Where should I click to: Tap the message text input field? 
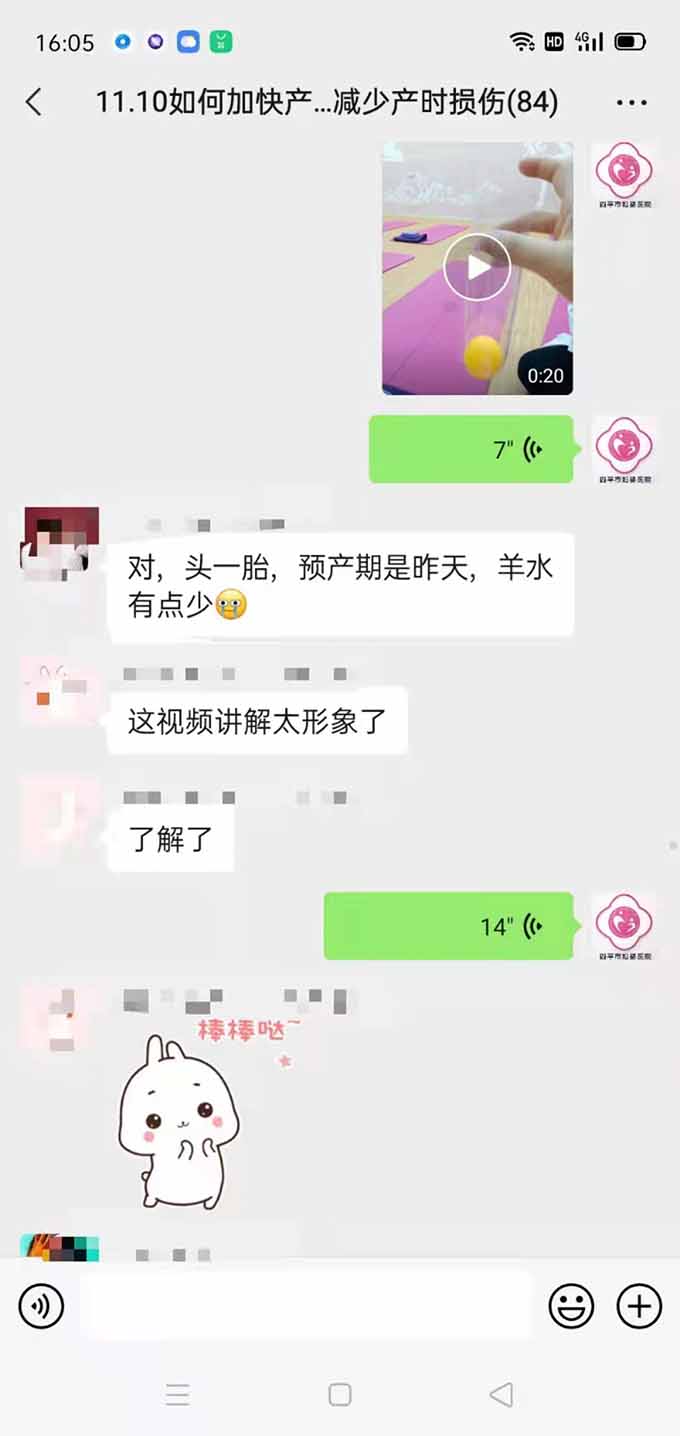point(305,1306)
